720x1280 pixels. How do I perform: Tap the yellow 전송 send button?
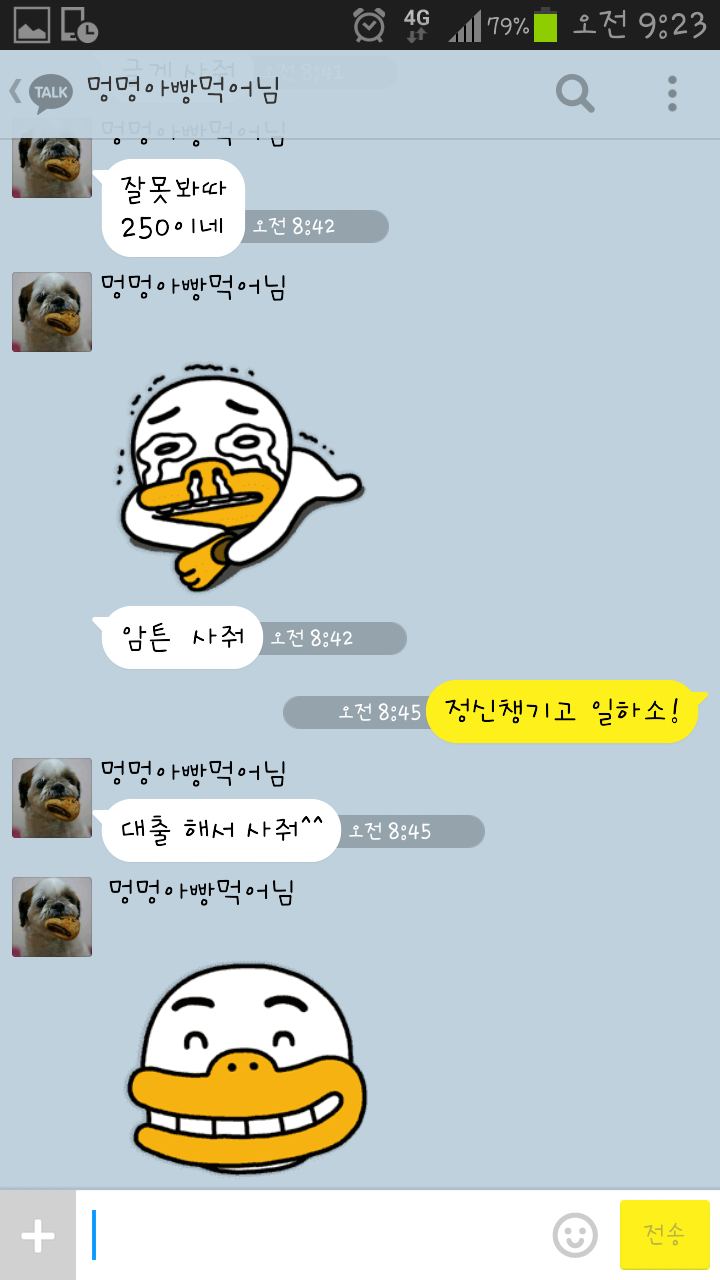coord(665,1235)
